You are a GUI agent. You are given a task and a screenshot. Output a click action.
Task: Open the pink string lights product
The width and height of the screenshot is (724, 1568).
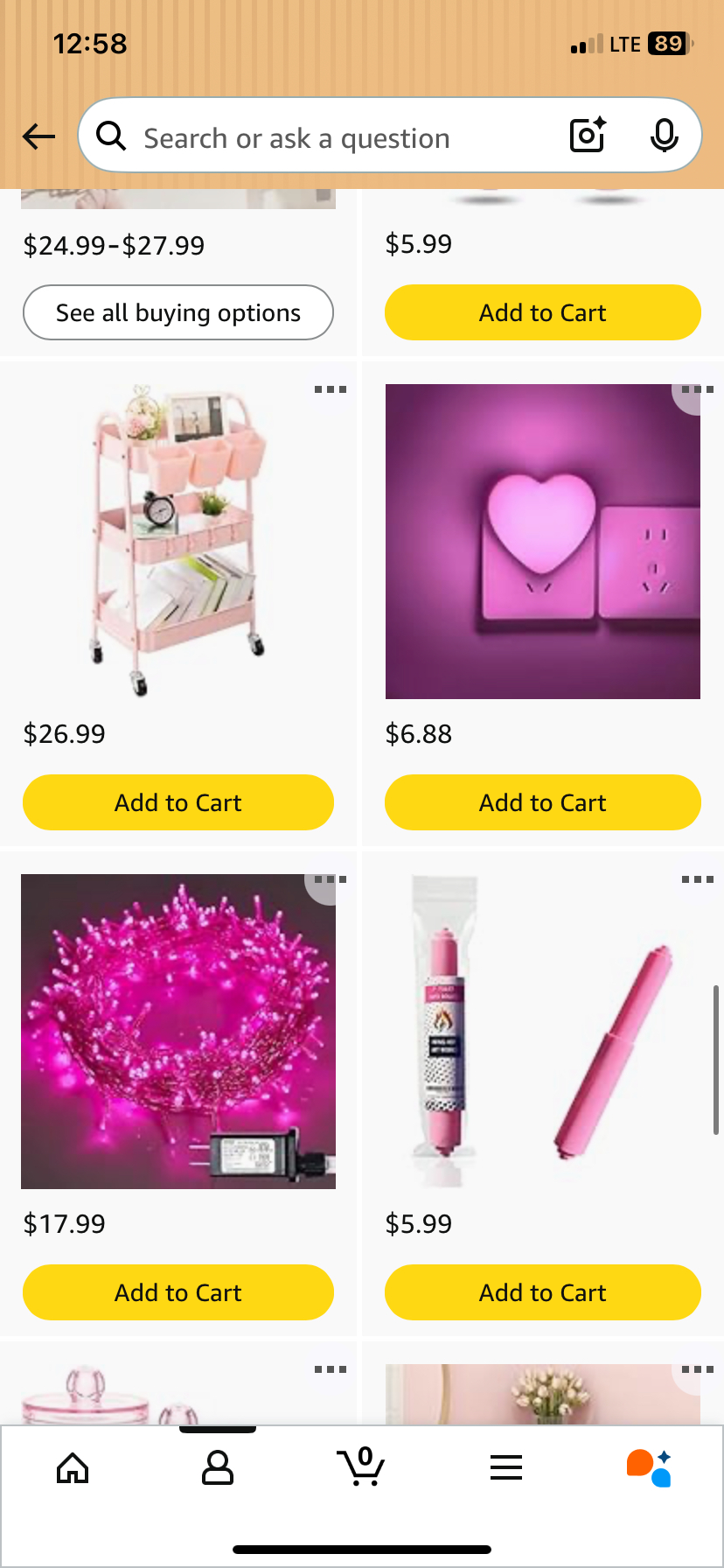[178, 1032]
